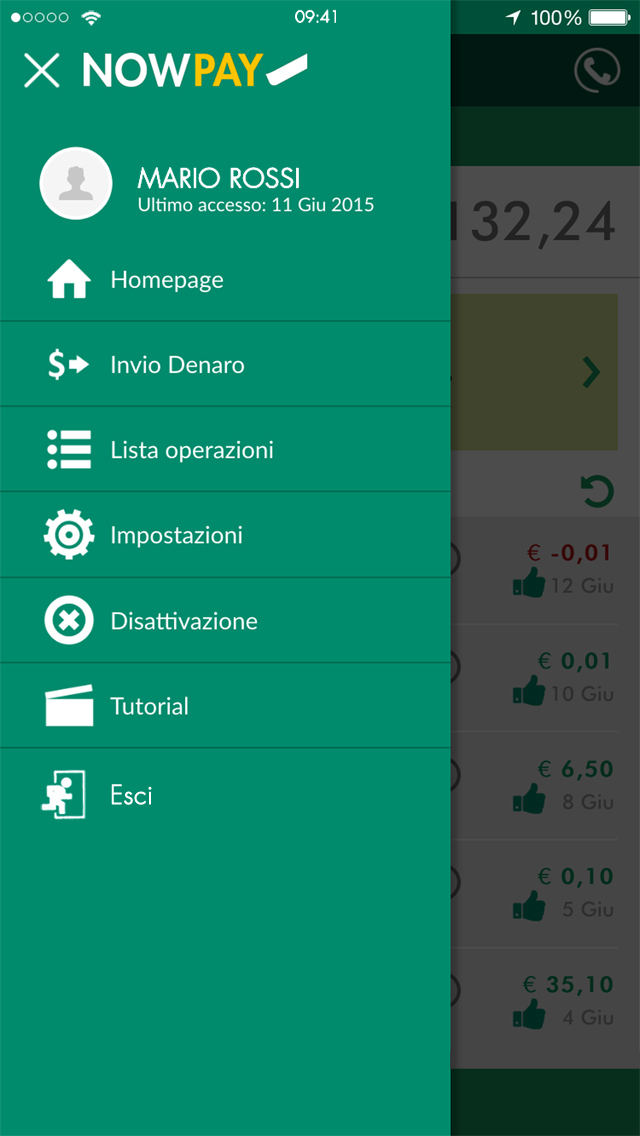Open Mario Rossi's profile picture
Screen dimensions: 640x1136
point(75,183)
